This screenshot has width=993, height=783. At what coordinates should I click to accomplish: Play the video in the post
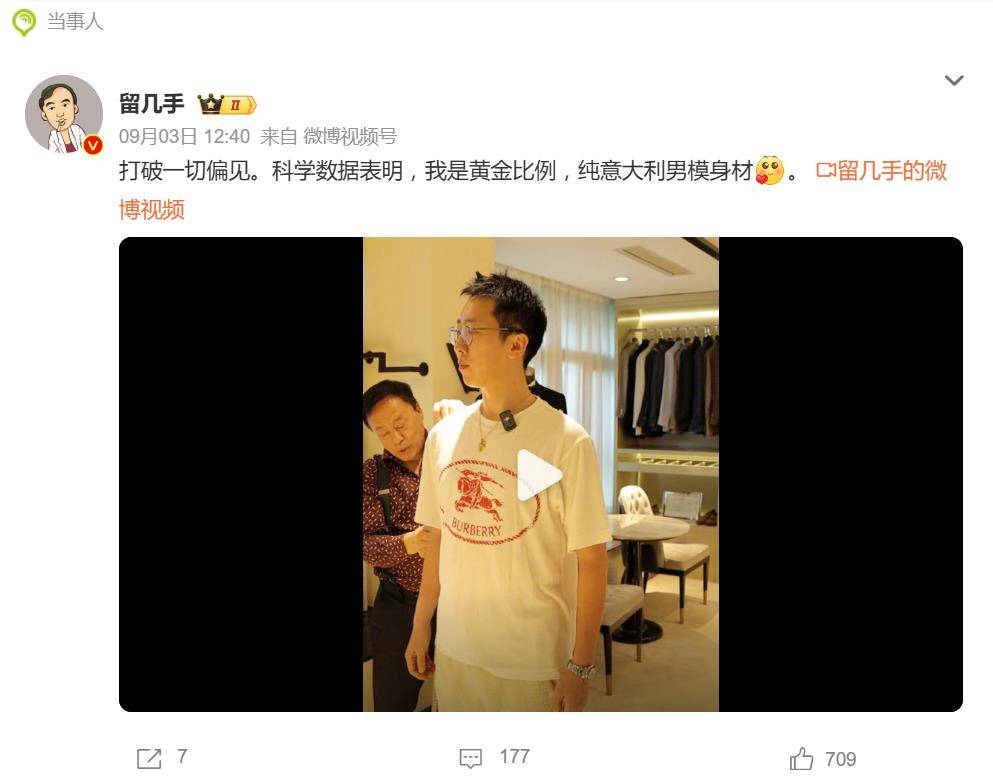point(539,475)
